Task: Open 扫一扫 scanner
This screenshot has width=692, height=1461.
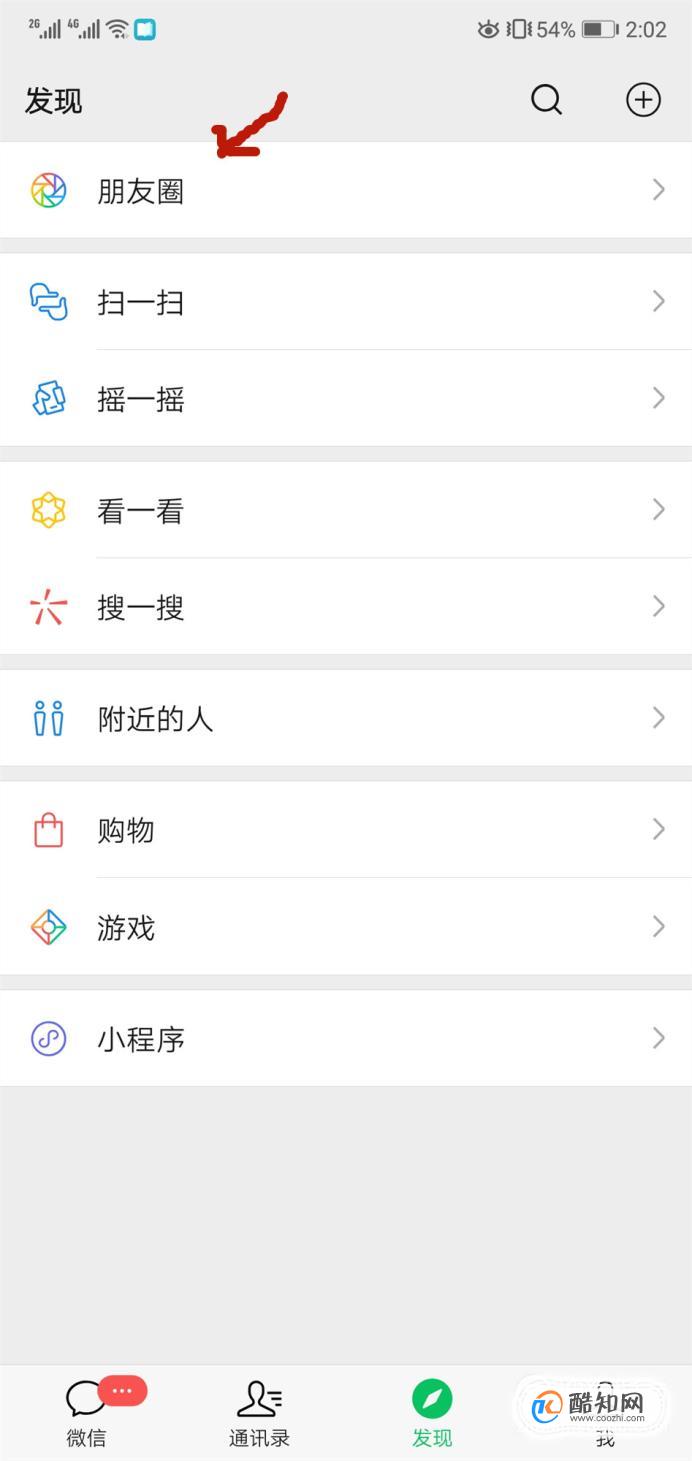Action: point(346,301)
